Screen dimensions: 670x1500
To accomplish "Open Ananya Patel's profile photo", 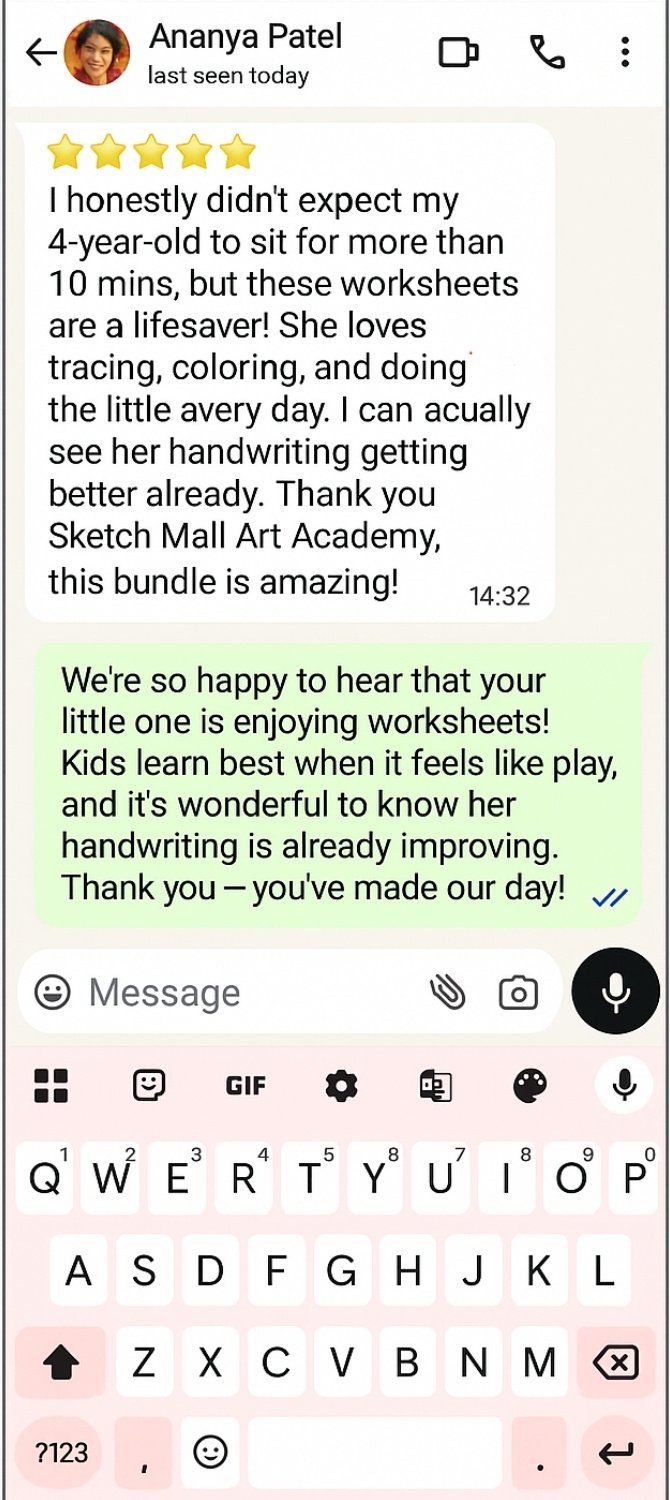I will (x=97, y=52).
